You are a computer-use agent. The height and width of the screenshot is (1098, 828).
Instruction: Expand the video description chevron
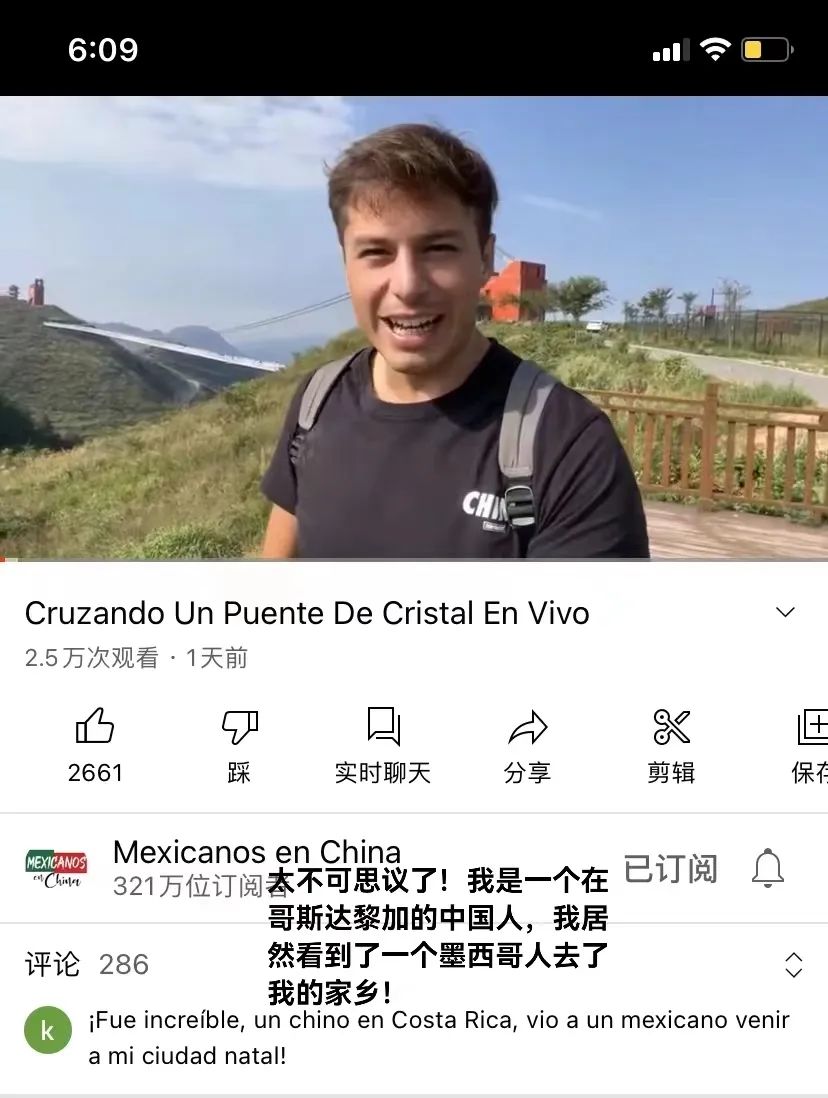786,613
